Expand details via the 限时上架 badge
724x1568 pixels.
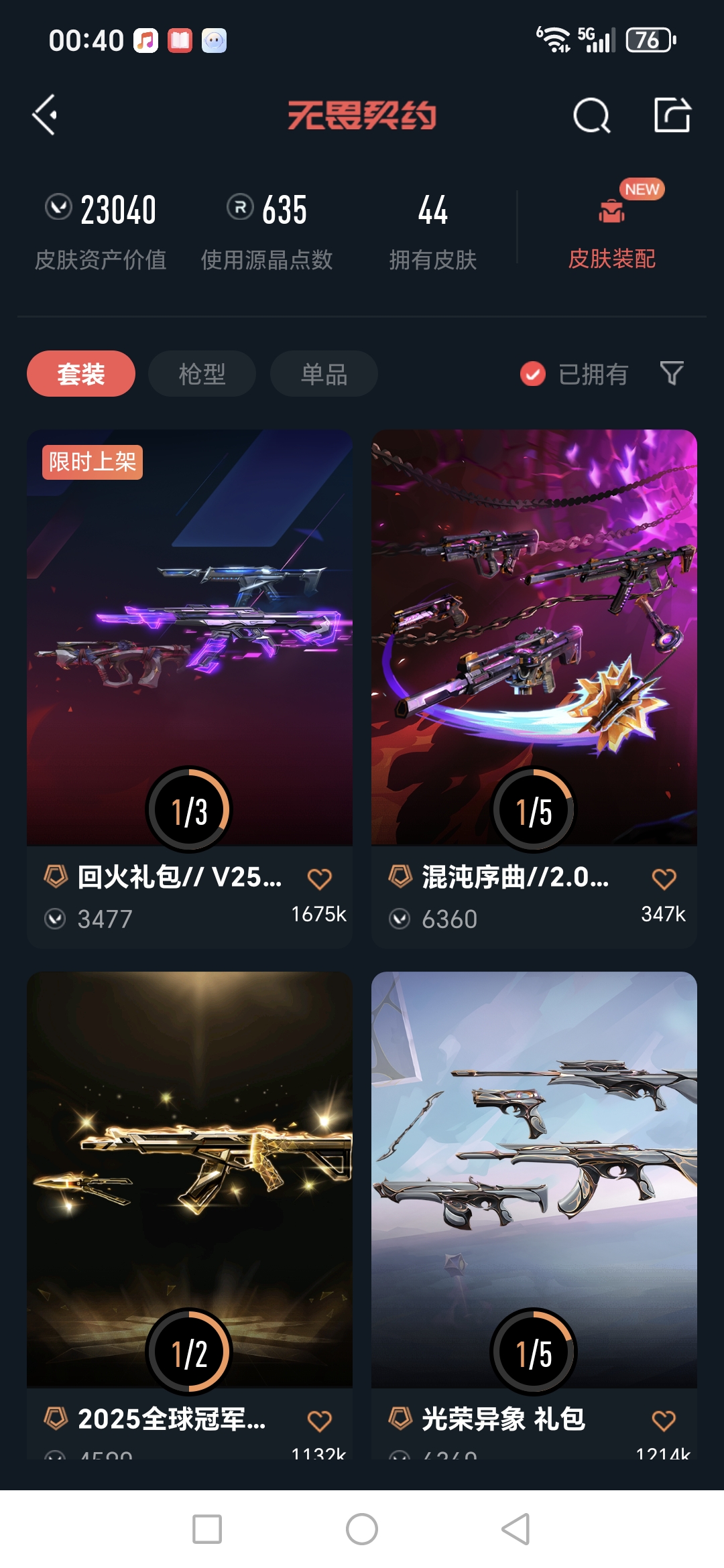[92, 462]
